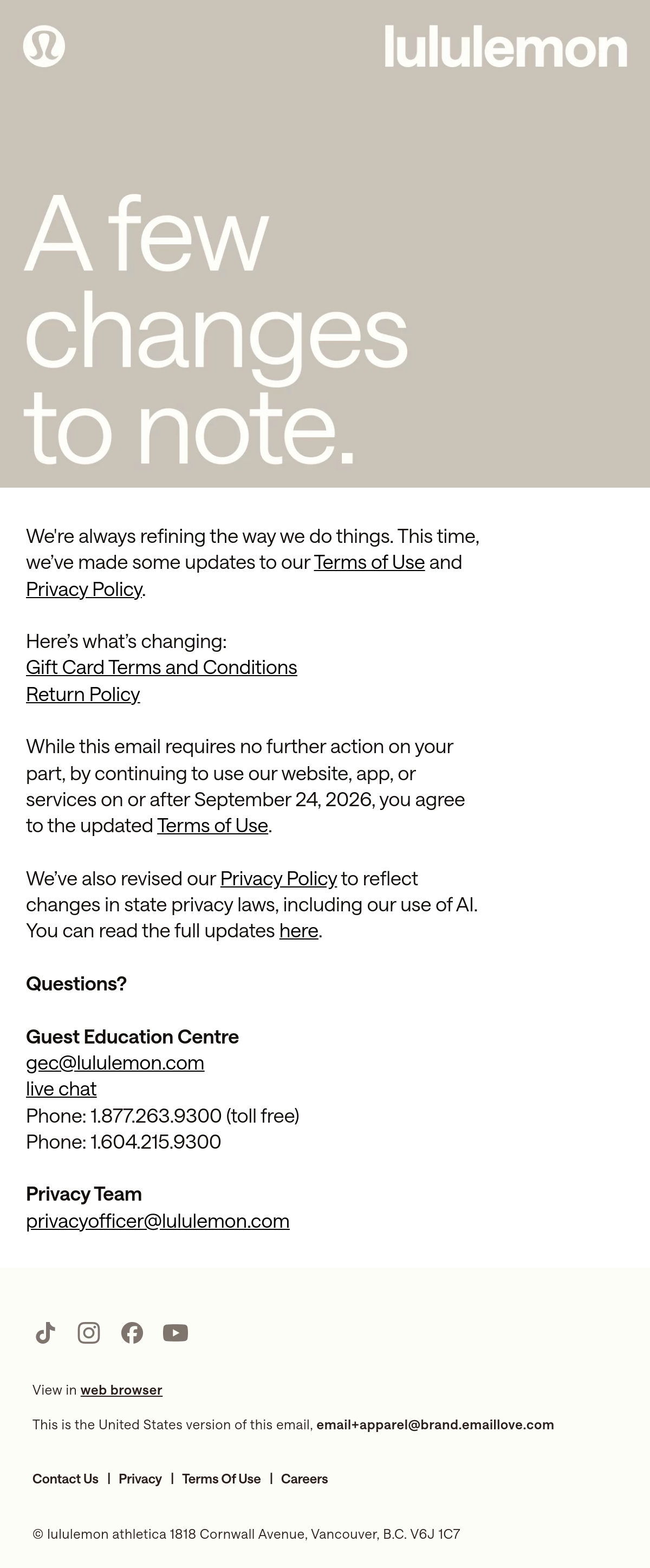
Task: View the Return Policy
Action: click(83, 695)
